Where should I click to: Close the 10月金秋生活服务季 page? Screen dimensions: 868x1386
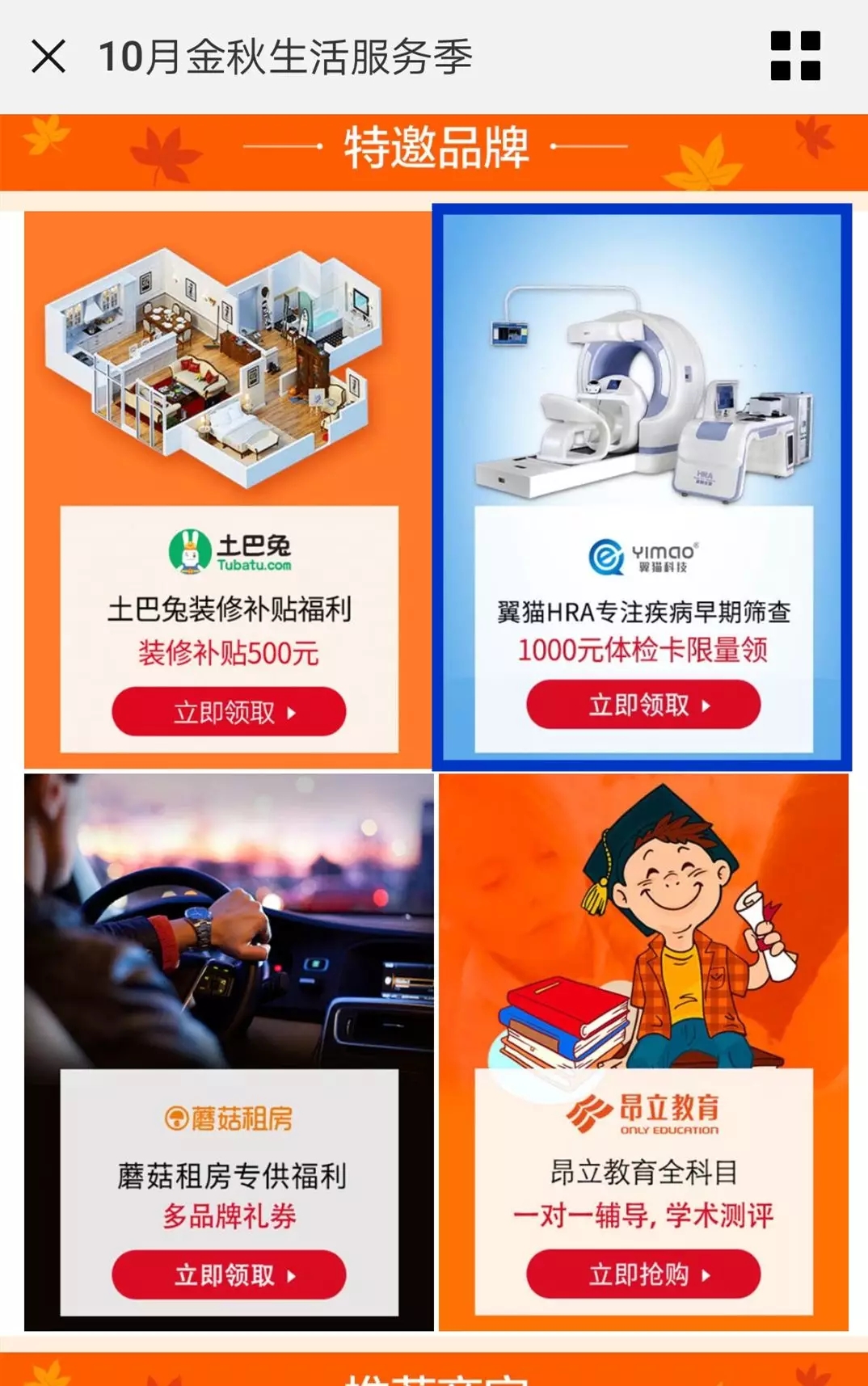click(x=48, y=57)
